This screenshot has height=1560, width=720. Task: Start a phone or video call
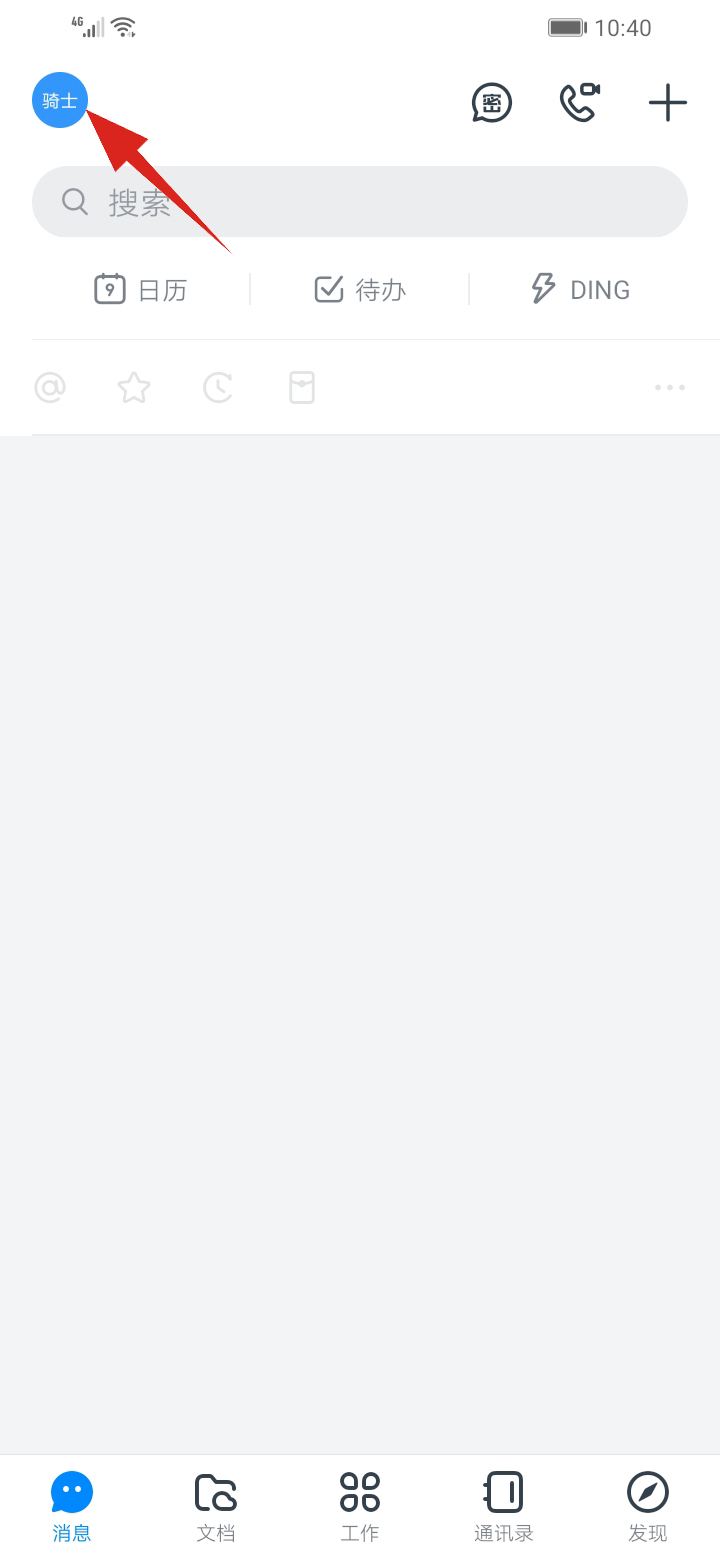(579, 102)
